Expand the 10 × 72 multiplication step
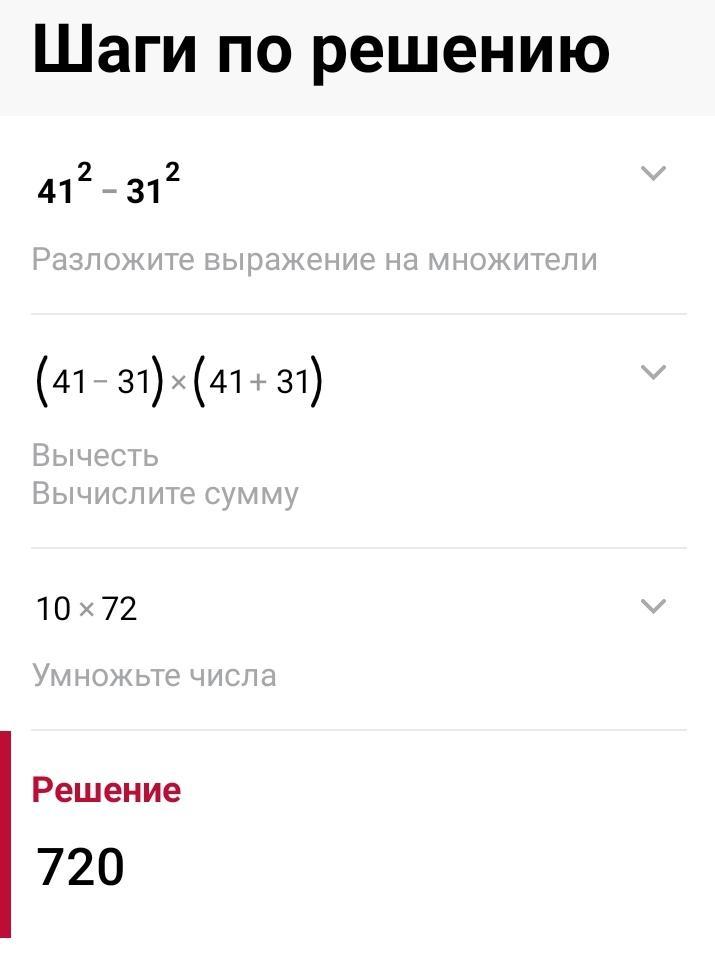 click(x=653, y=606)
